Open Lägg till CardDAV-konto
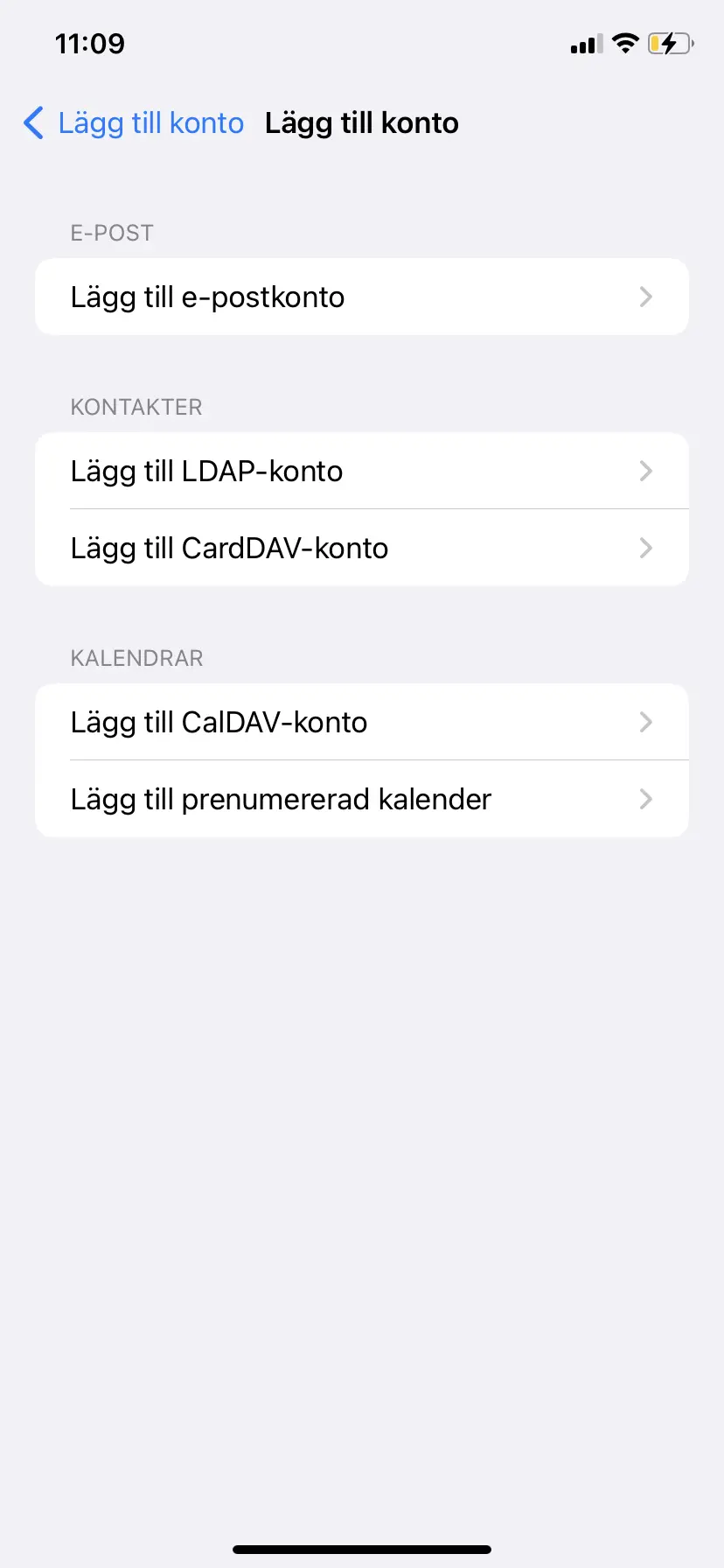The height and width of the screenshot is (1568, 724). pos(229,548)
